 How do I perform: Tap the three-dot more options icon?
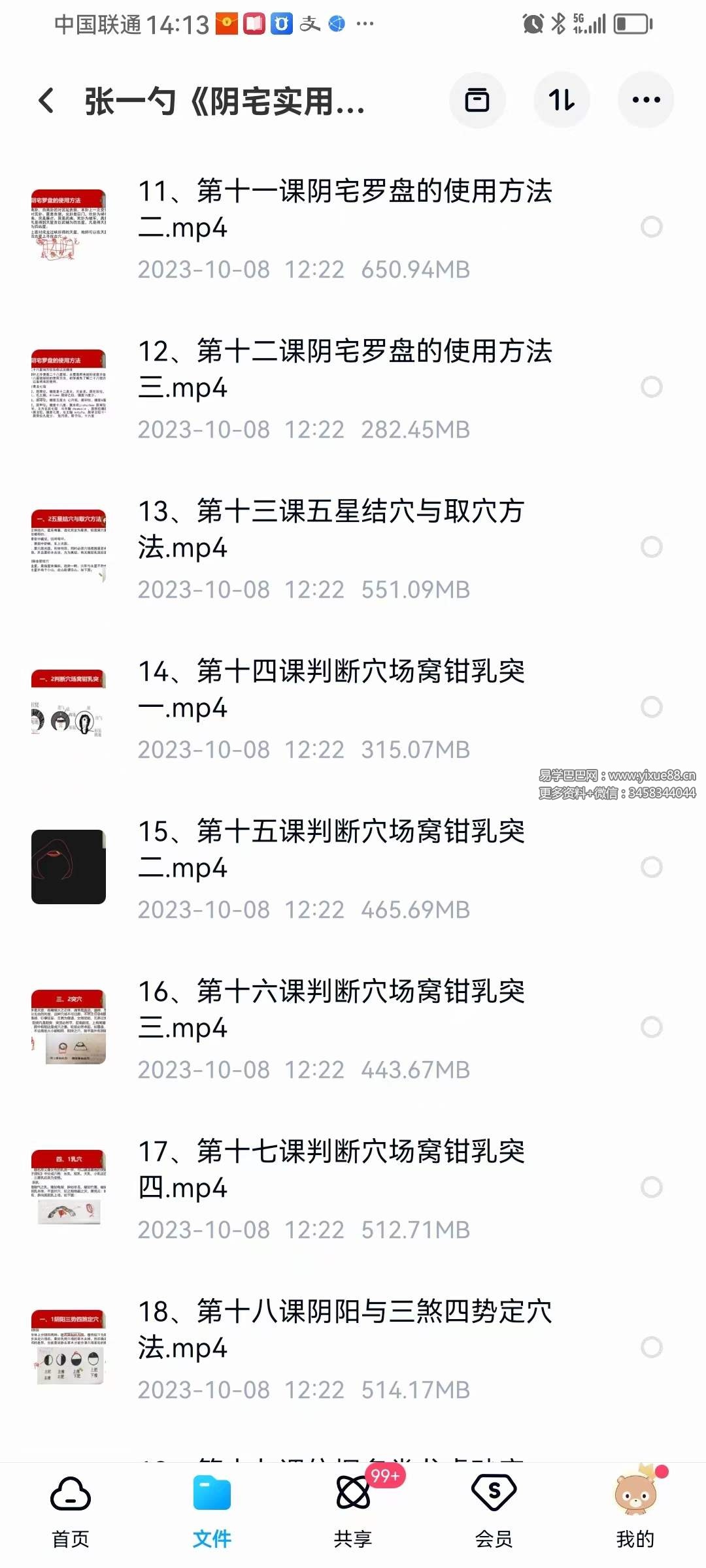pos(646,99)
